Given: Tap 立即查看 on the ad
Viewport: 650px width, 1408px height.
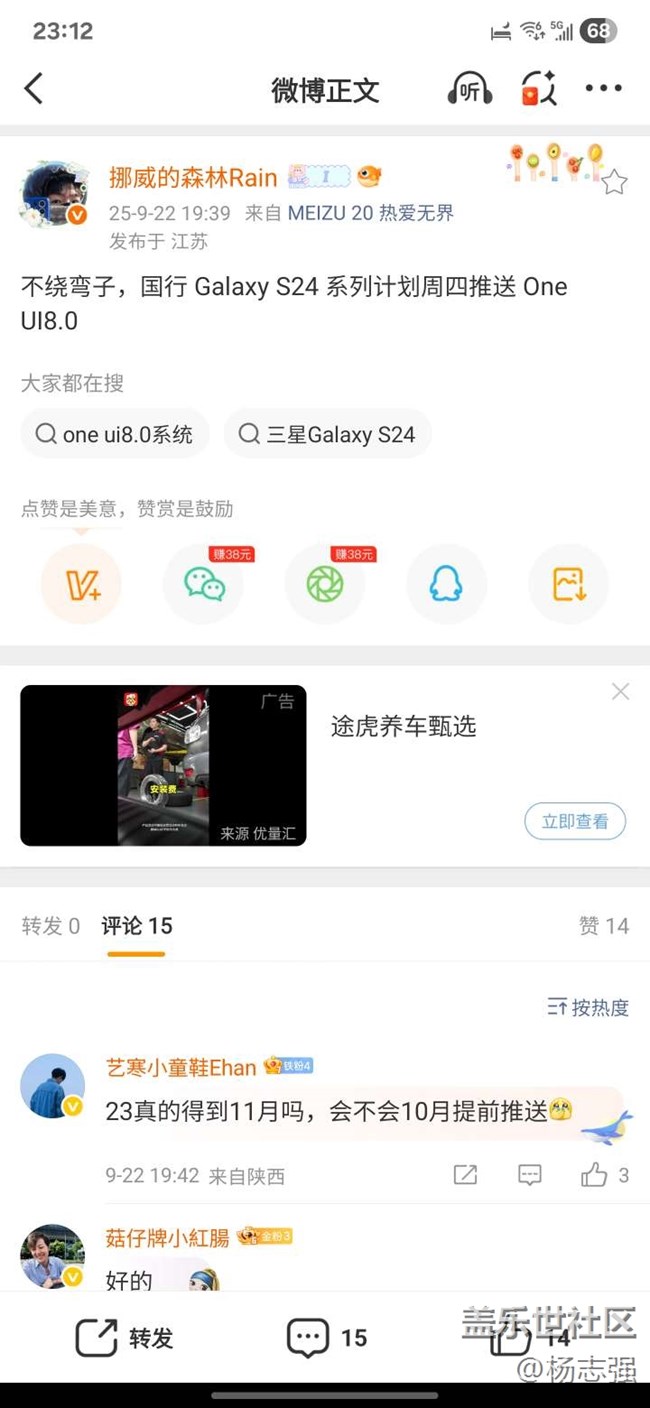Looking at the screenshot, I should click(x=575, y=821).
